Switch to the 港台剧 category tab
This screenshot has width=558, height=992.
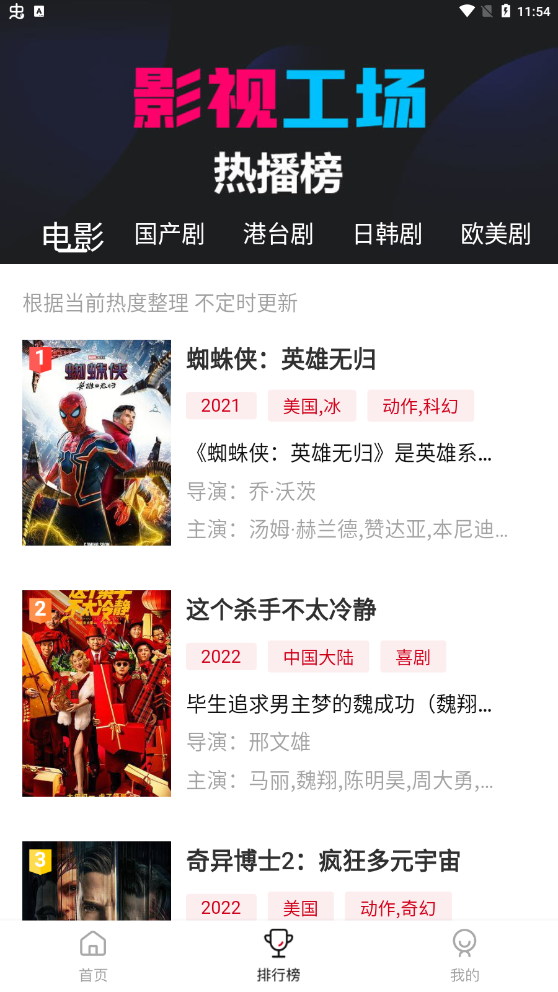click(278, 234)
